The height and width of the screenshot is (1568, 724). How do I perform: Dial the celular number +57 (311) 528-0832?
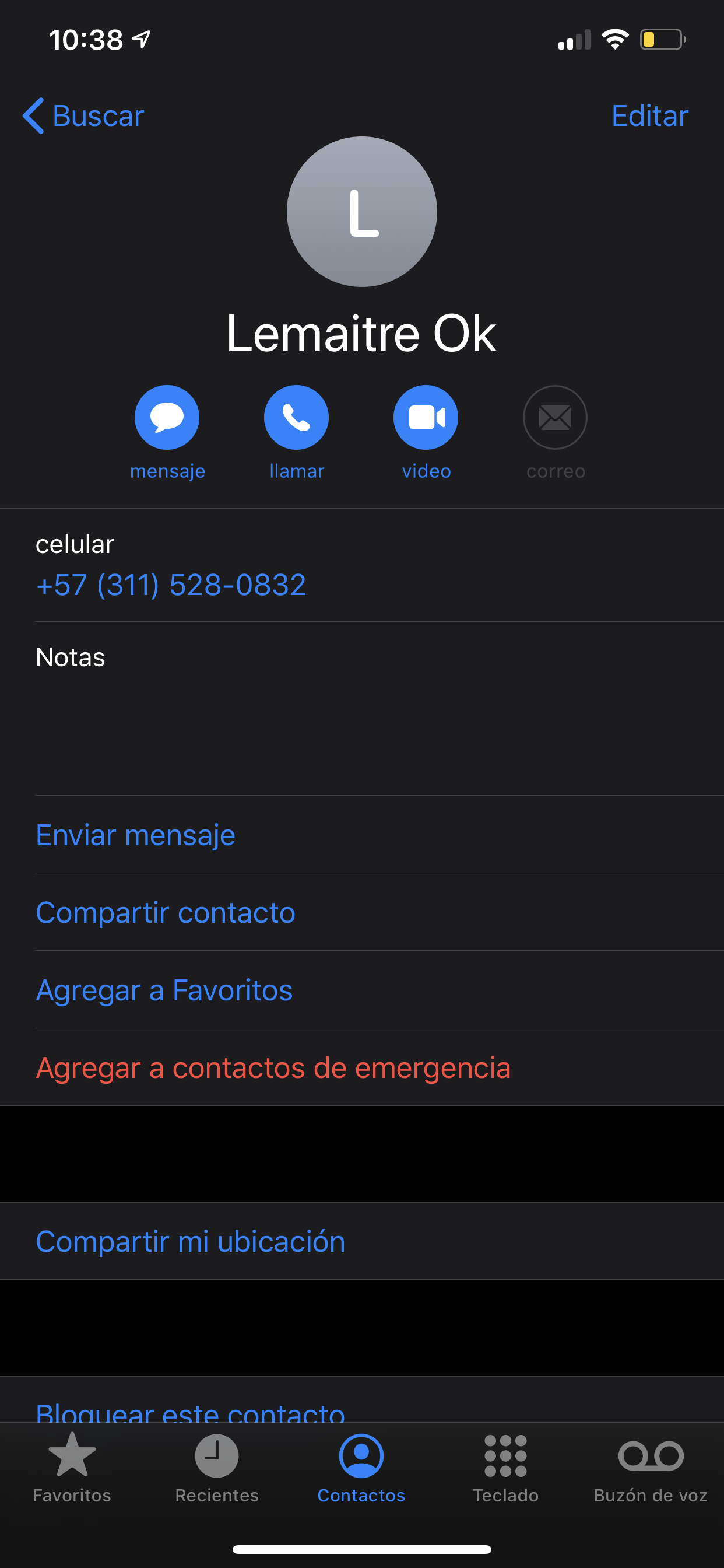tap(171, 585)
